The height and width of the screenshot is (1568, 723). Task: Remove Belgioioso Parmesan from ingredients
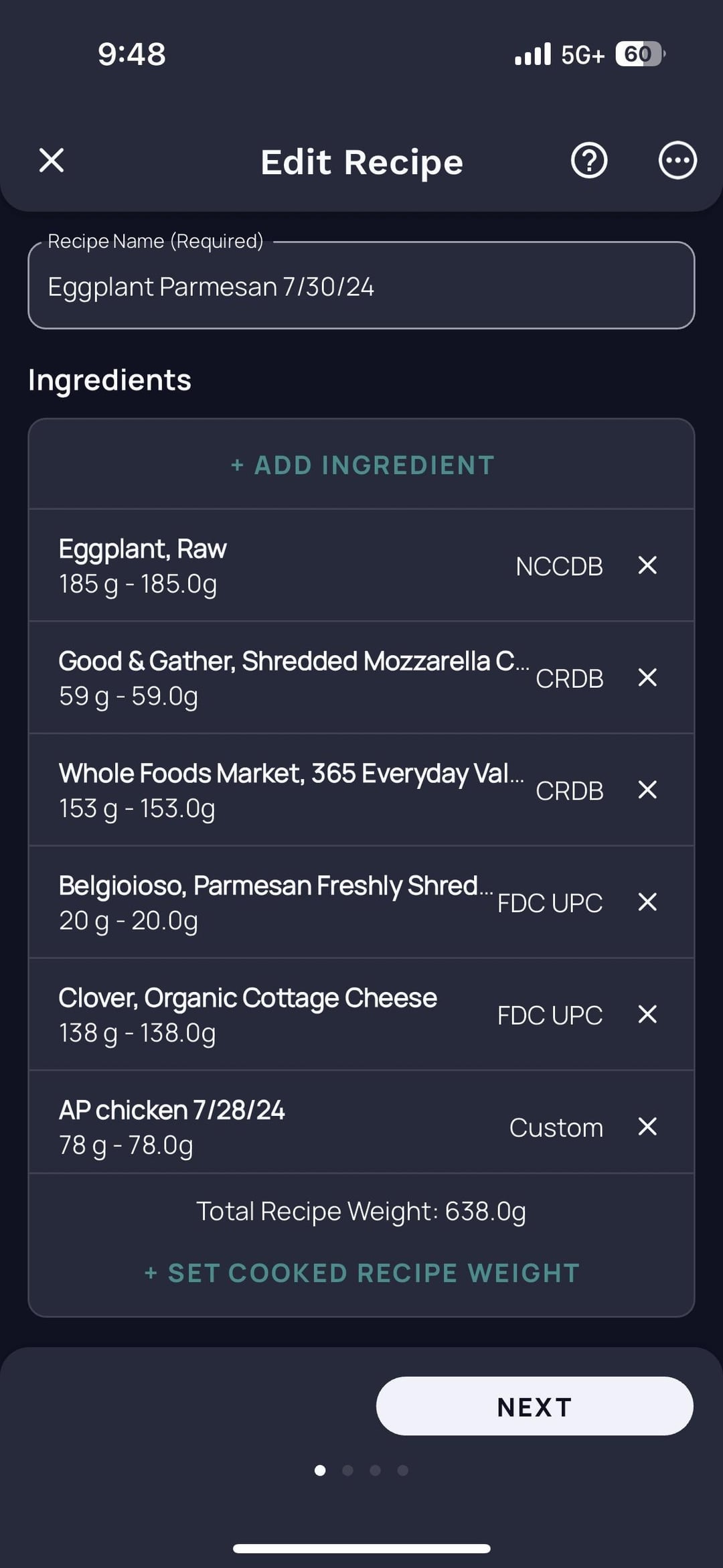647,902
